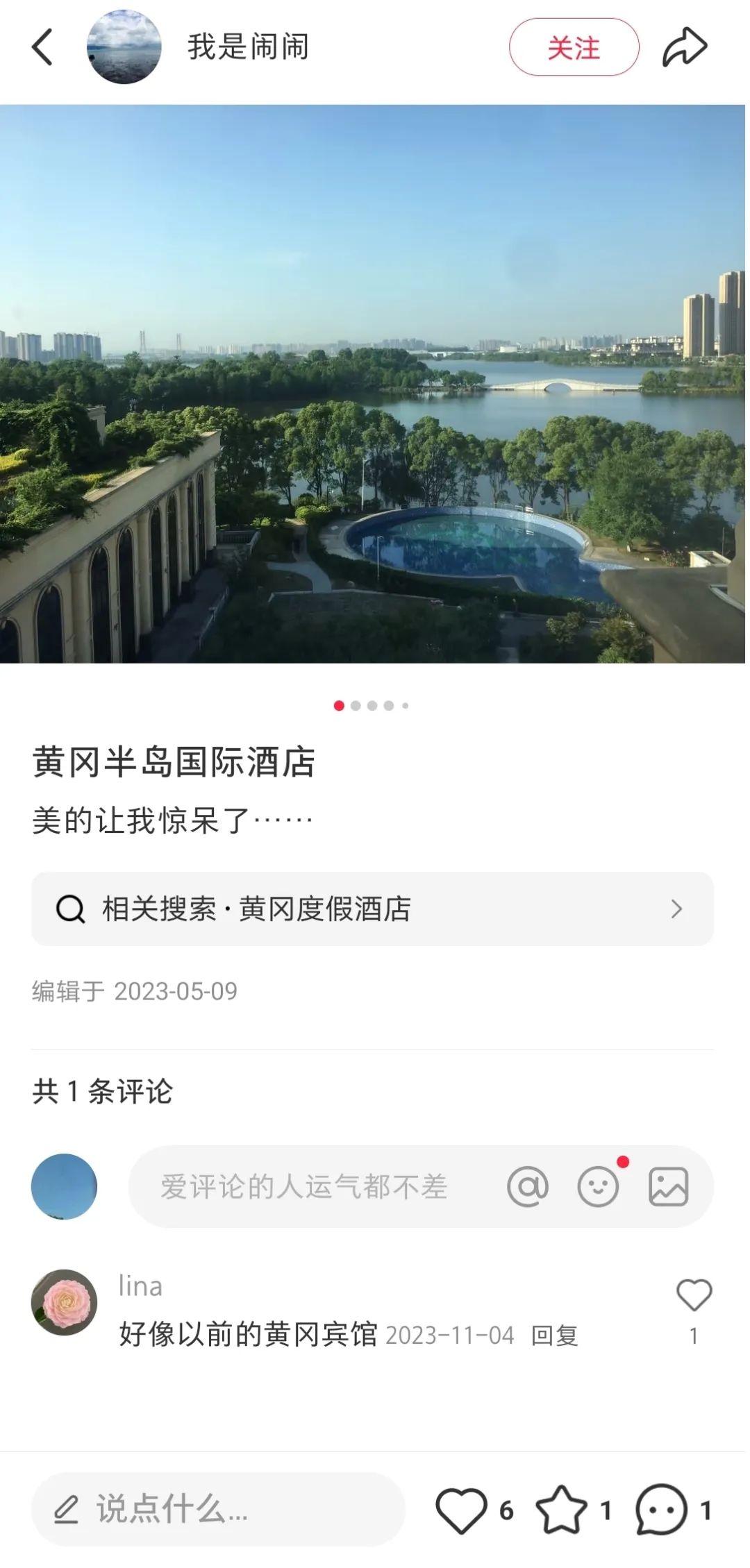Image resolution: width=750 pixels, height=1568 pixels.
Task: Tap the comment field 爱评论的人运气都不差
Action: 304,1187
